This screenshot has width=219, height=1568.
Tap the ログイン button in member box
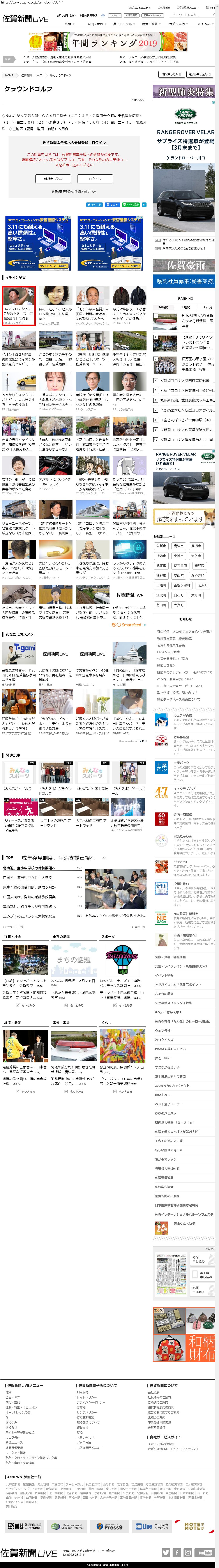point(95,178)
